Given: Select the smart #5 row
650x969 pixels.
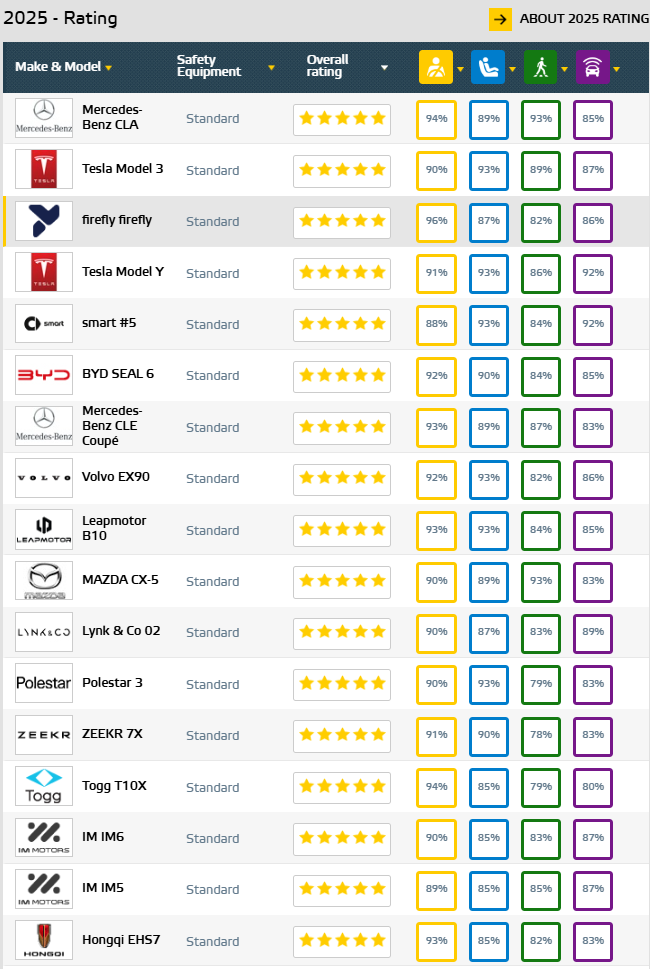Looking at the screenshot, I should tap(107, 323).
